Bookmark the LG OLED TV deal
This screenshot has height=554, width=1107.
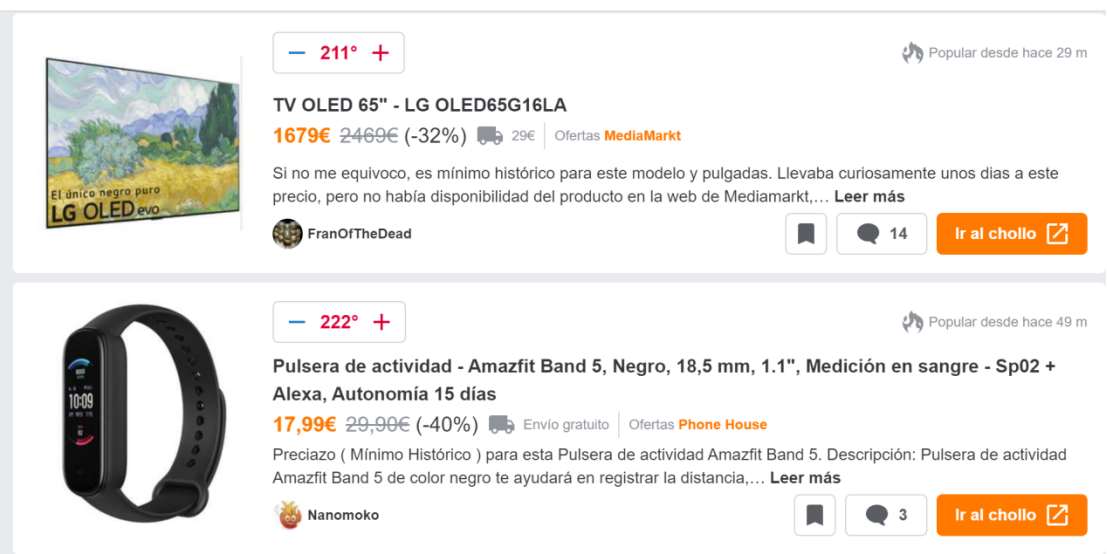pyautogui.click(x=806, y=234)
